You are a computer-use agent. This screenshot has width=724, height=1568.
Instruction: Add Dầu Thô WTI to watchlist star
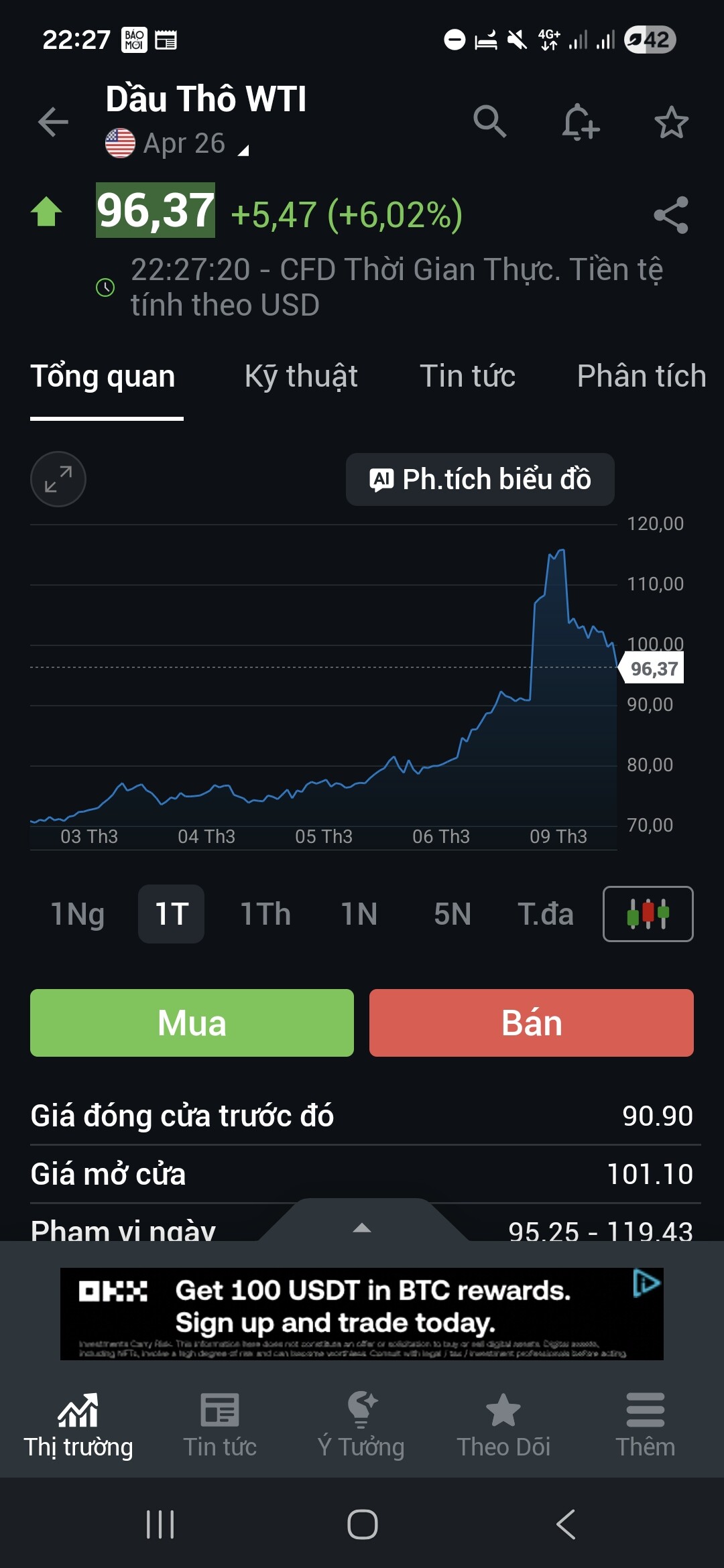671,122
